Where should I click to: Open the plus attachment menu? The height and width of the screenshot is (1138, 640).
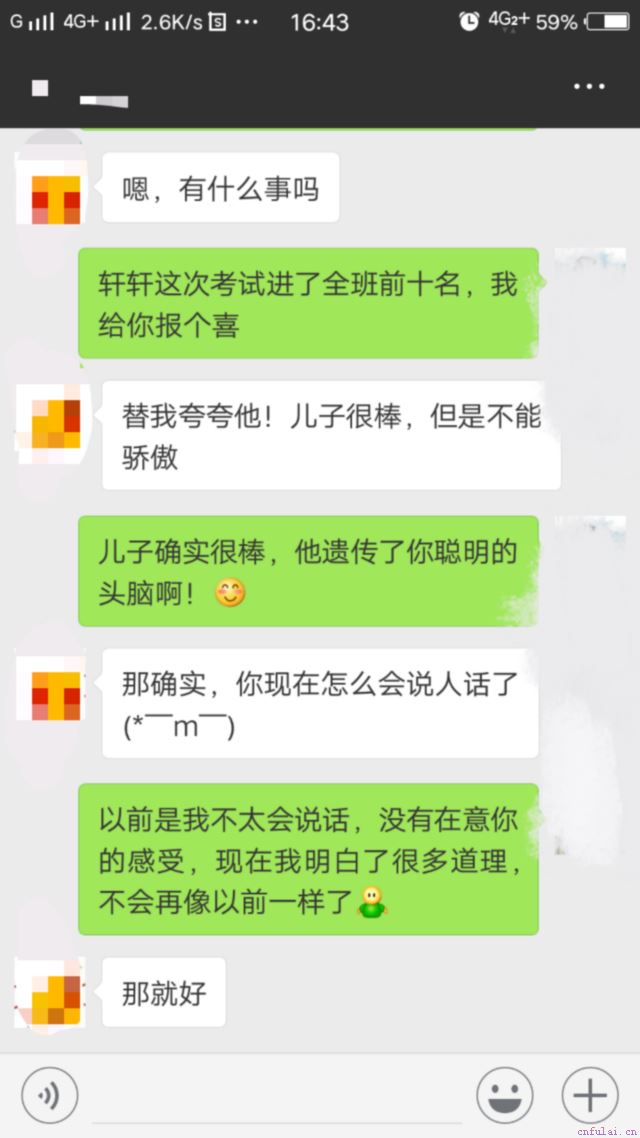(589, 1096)
